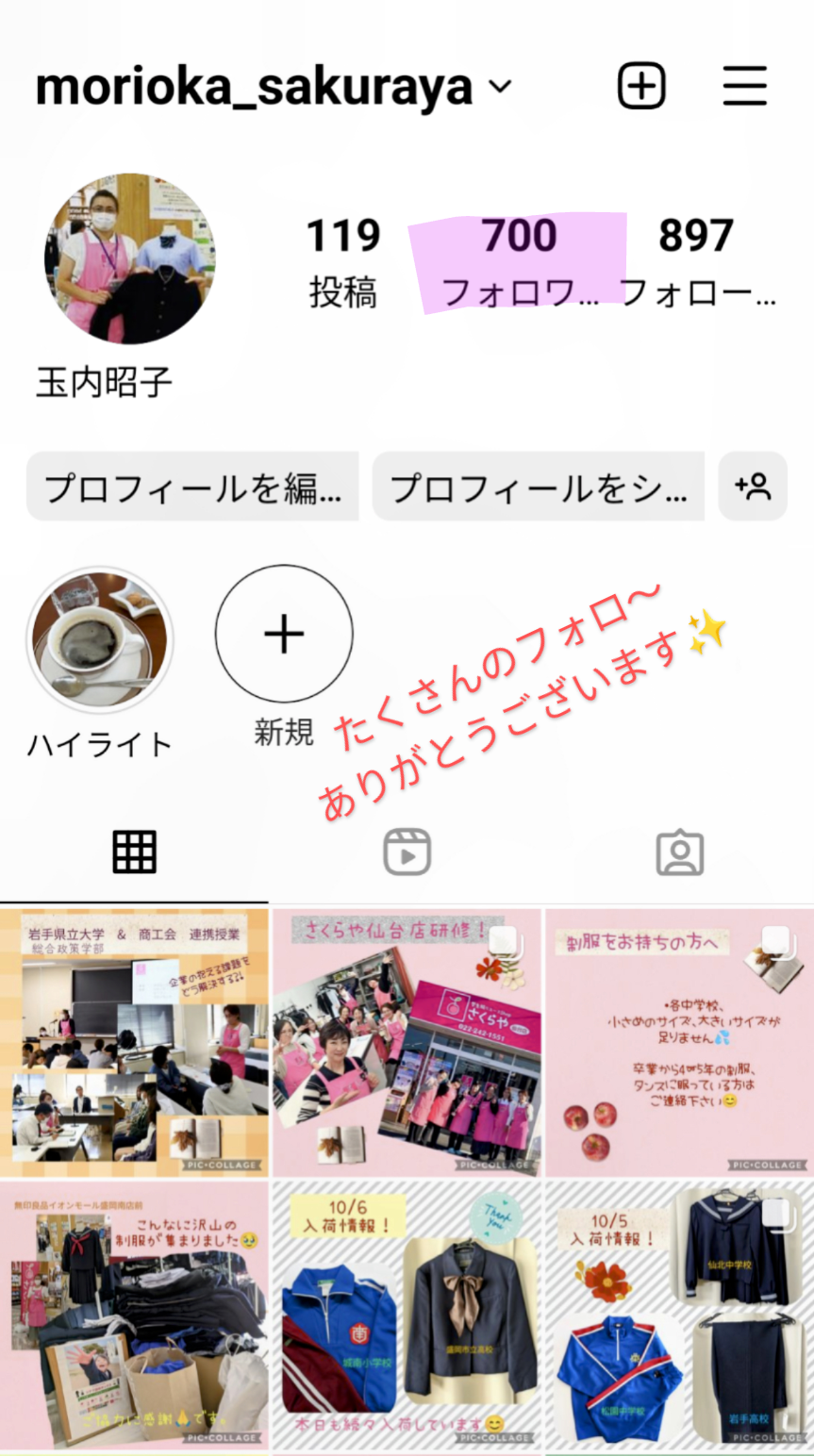Switch to the Reels tab
The image size is (814, 1456).
[407, 852]
